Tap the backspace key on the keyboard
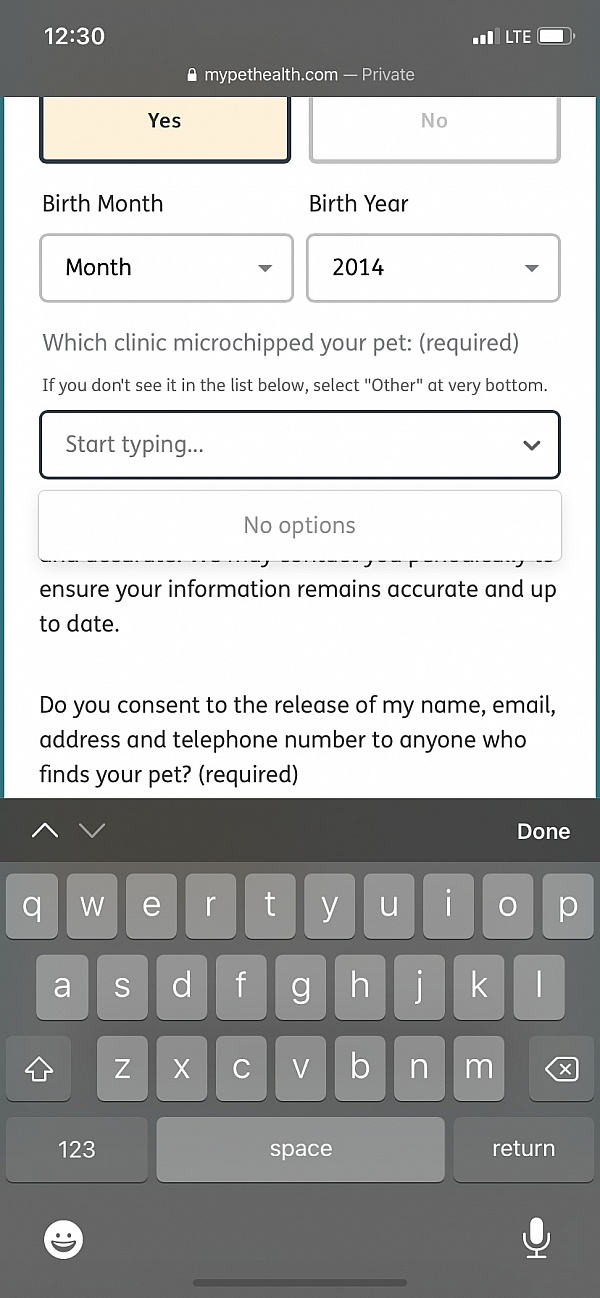Image resolution: width=600 pixels, height=1298 pixels. [561, 1069]
